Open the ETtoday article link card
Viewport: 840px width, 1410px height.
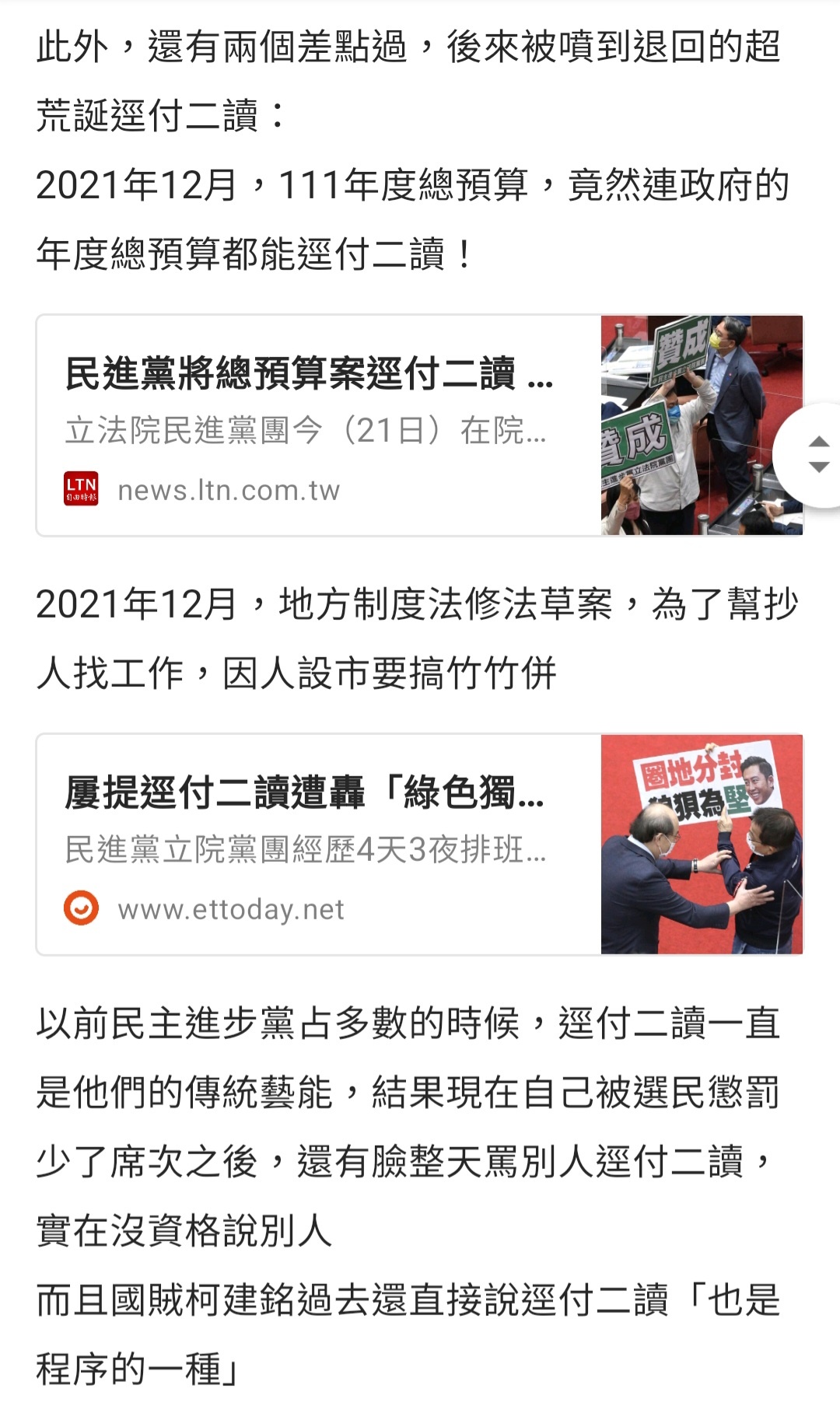[x=419, y=844]
